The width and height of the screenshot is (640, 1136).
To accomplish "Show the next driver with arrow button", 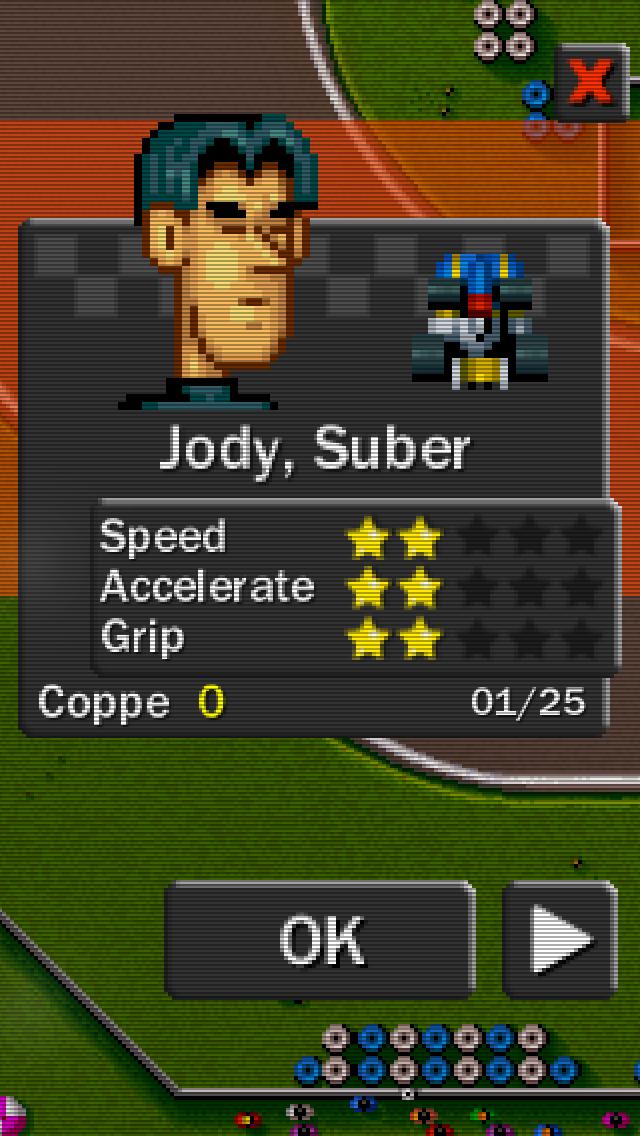I will pos(560,940).
